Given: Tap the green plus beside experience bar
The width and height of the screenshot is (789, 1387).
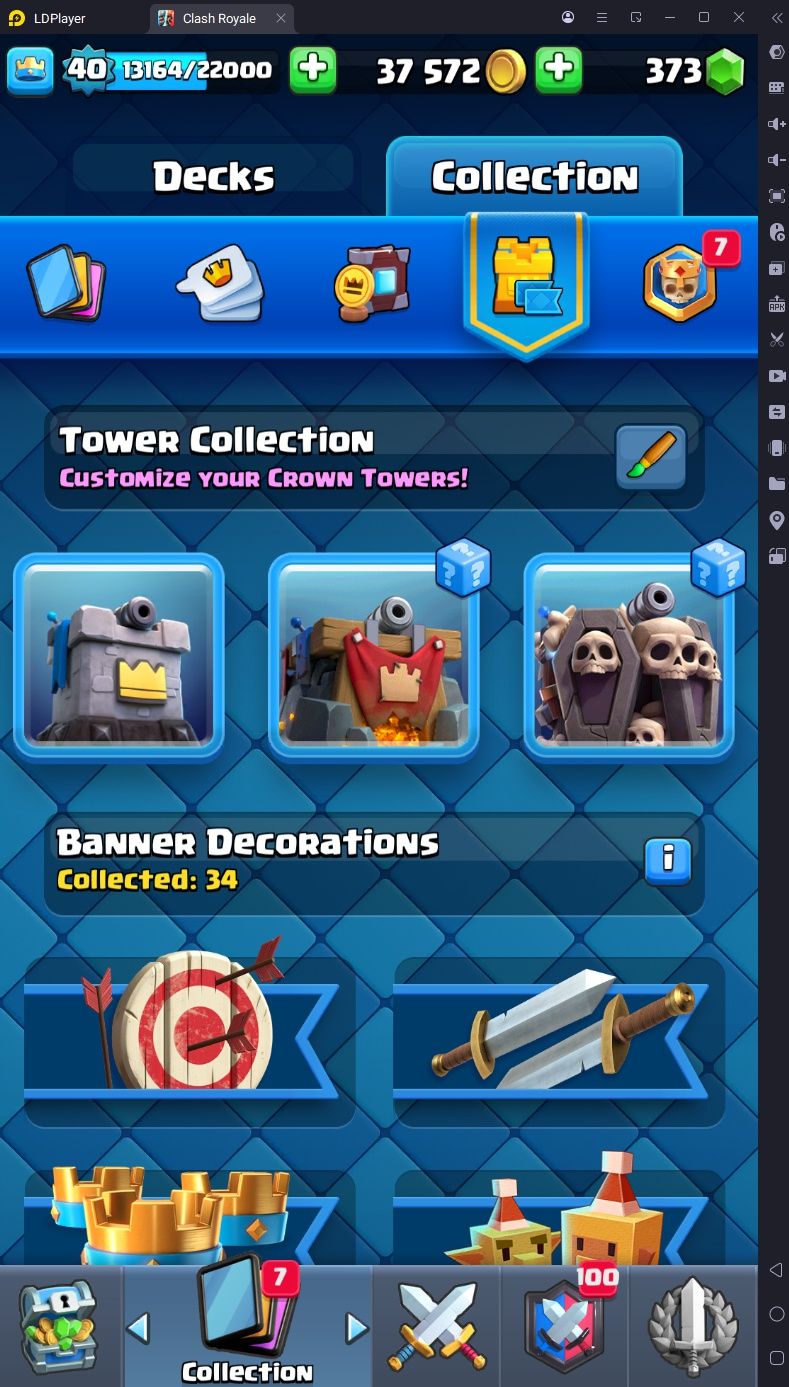Looking at the screenshot, I should [313, 69].
